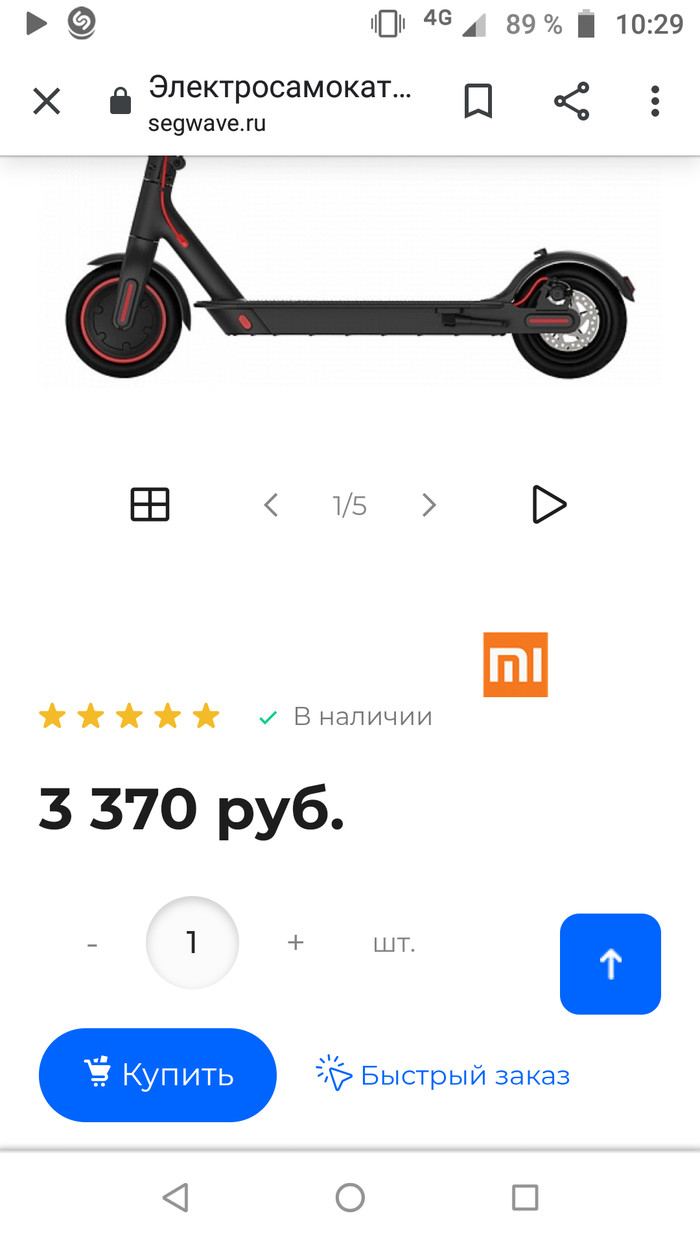This screenshot has height=1244, width=700.
Task: Increase quantity with the plus button
Action: point(295,942)
